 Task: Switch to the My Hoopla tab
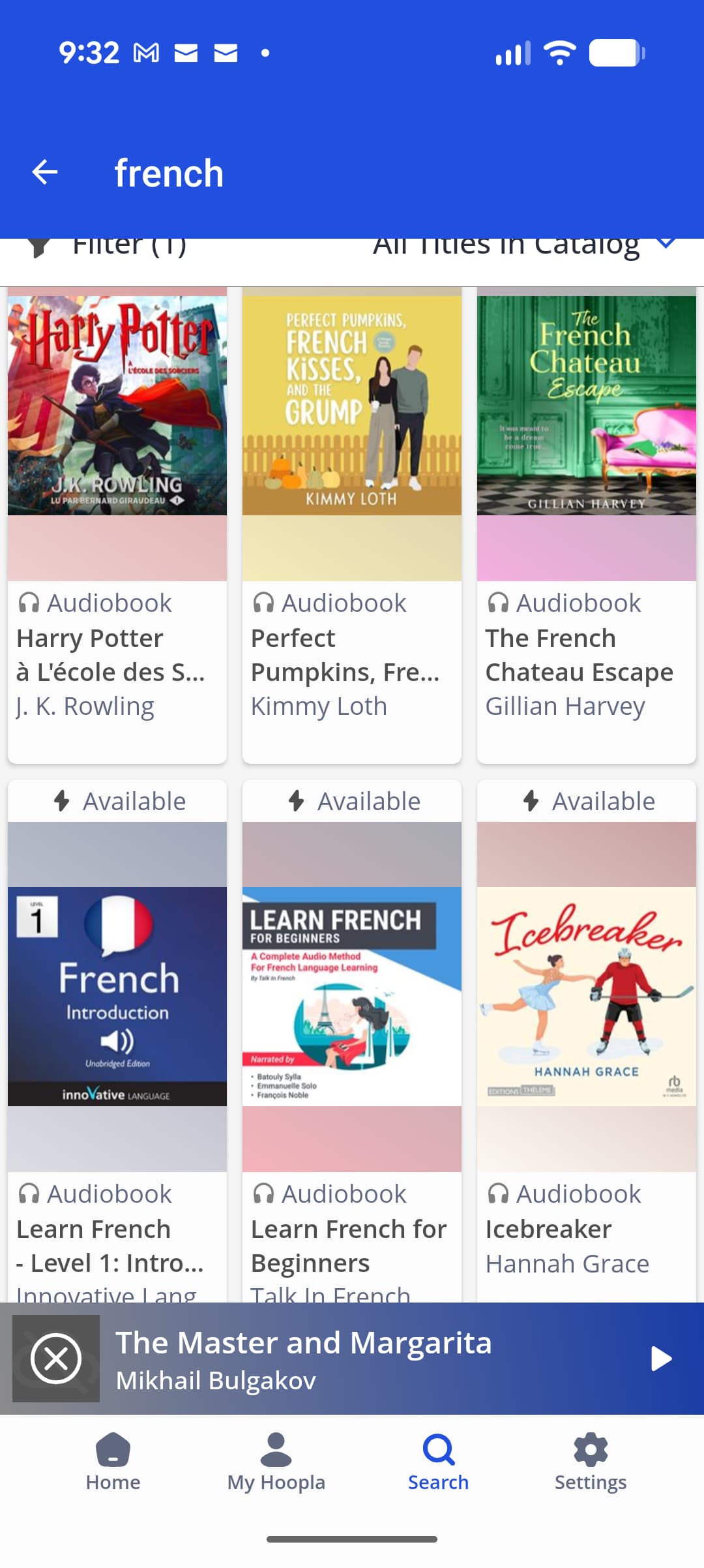276,1462
